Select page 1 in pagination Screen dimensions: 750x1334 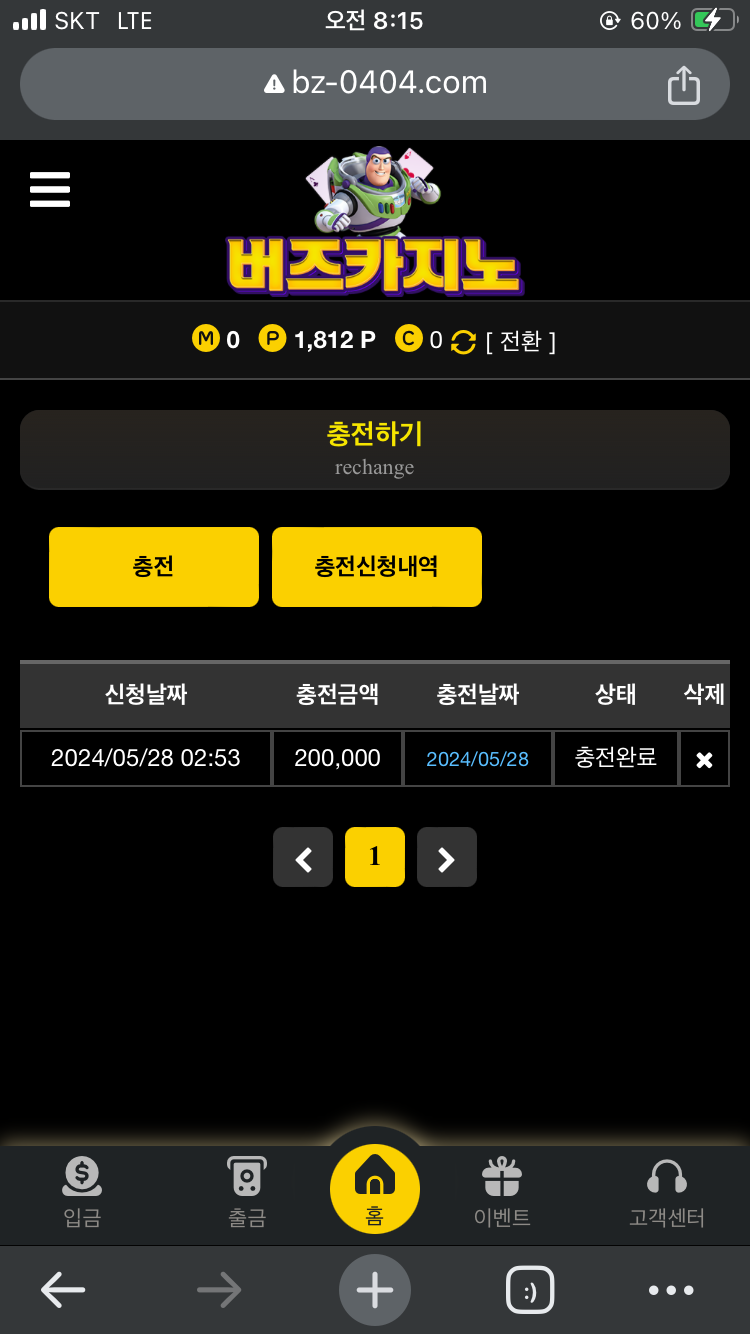pos(375,857)
